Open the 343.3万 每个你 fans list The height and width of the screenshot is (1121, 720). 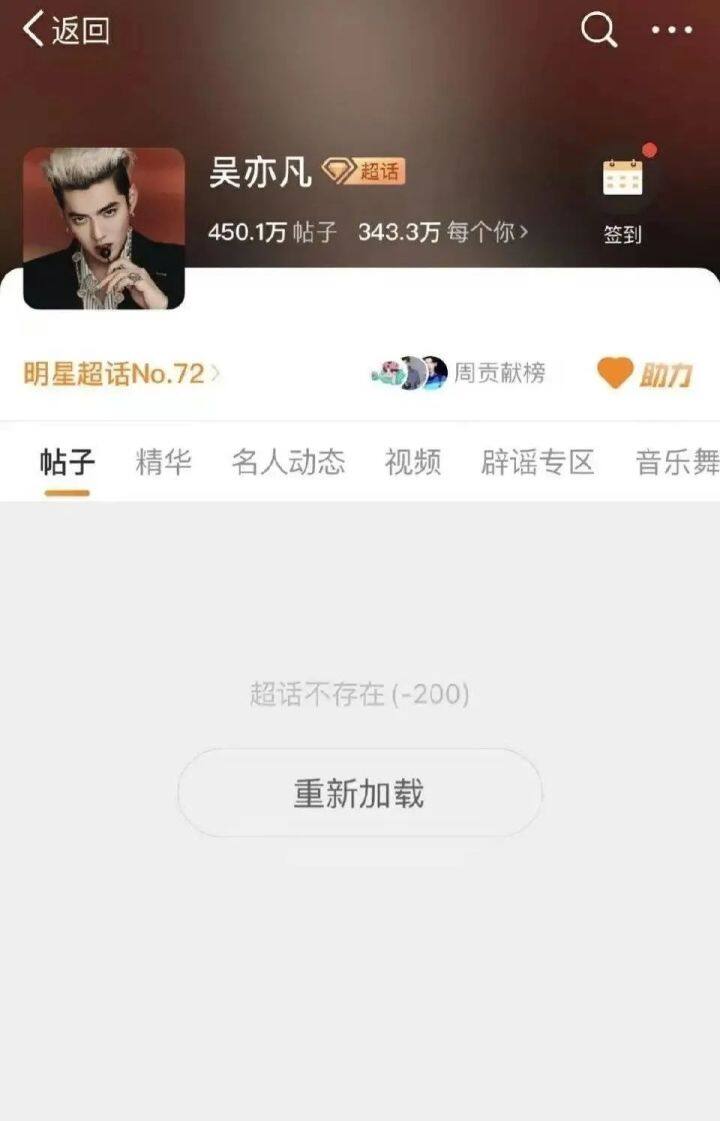pos(443,232)
